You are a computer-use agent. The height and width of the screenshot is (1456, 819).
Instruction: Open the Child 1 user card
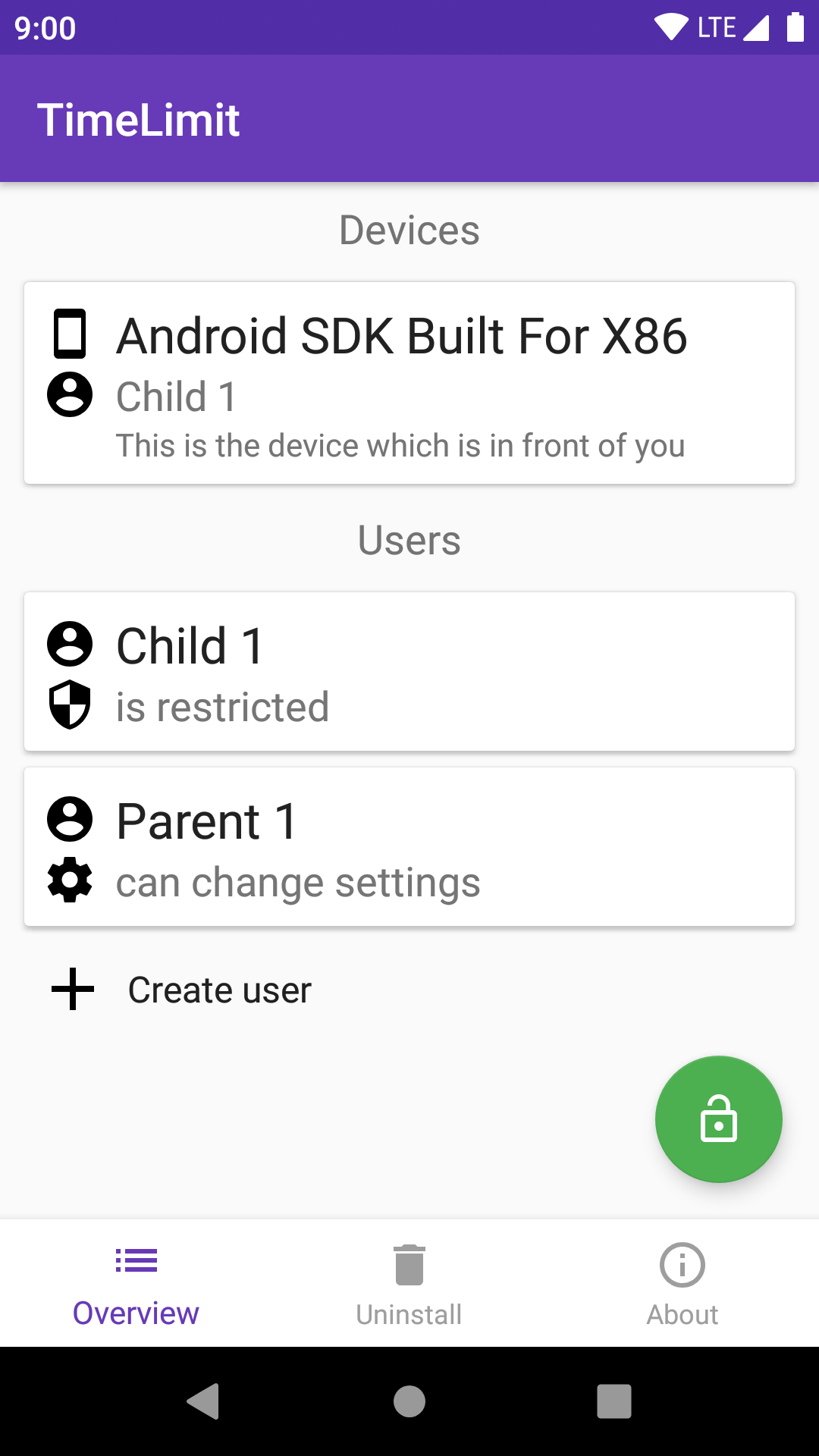click(x=409, y=672)
